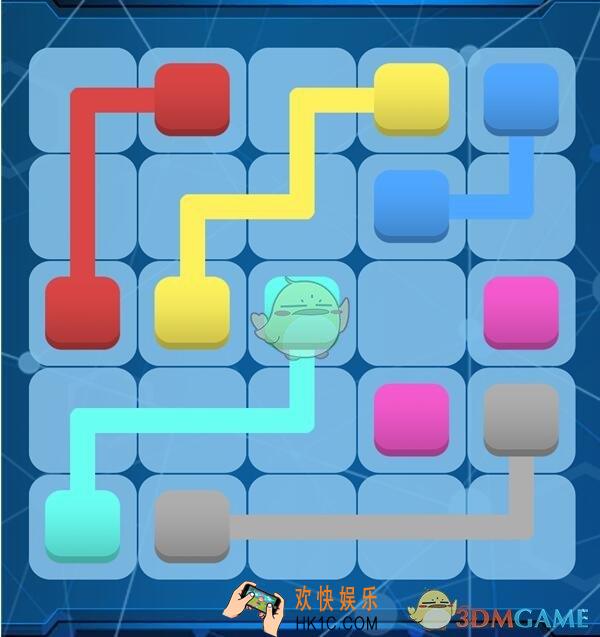Tap the pink block left of the gray block
This screenshot has width=600, height=637.
pyautogui.click(x=411, y=418)
